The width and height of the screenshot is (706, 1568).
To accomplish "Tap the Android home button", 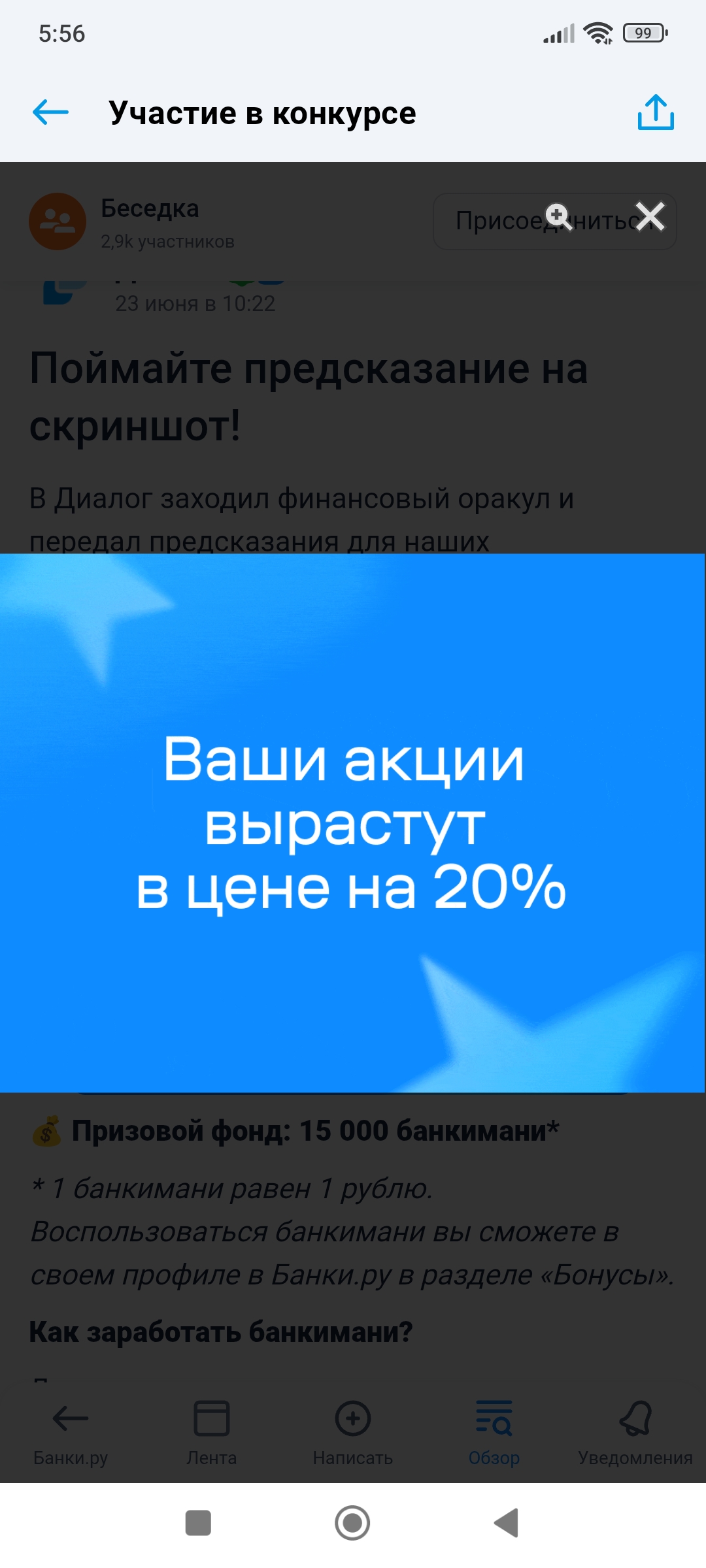I will click(x=352, y=1523).
